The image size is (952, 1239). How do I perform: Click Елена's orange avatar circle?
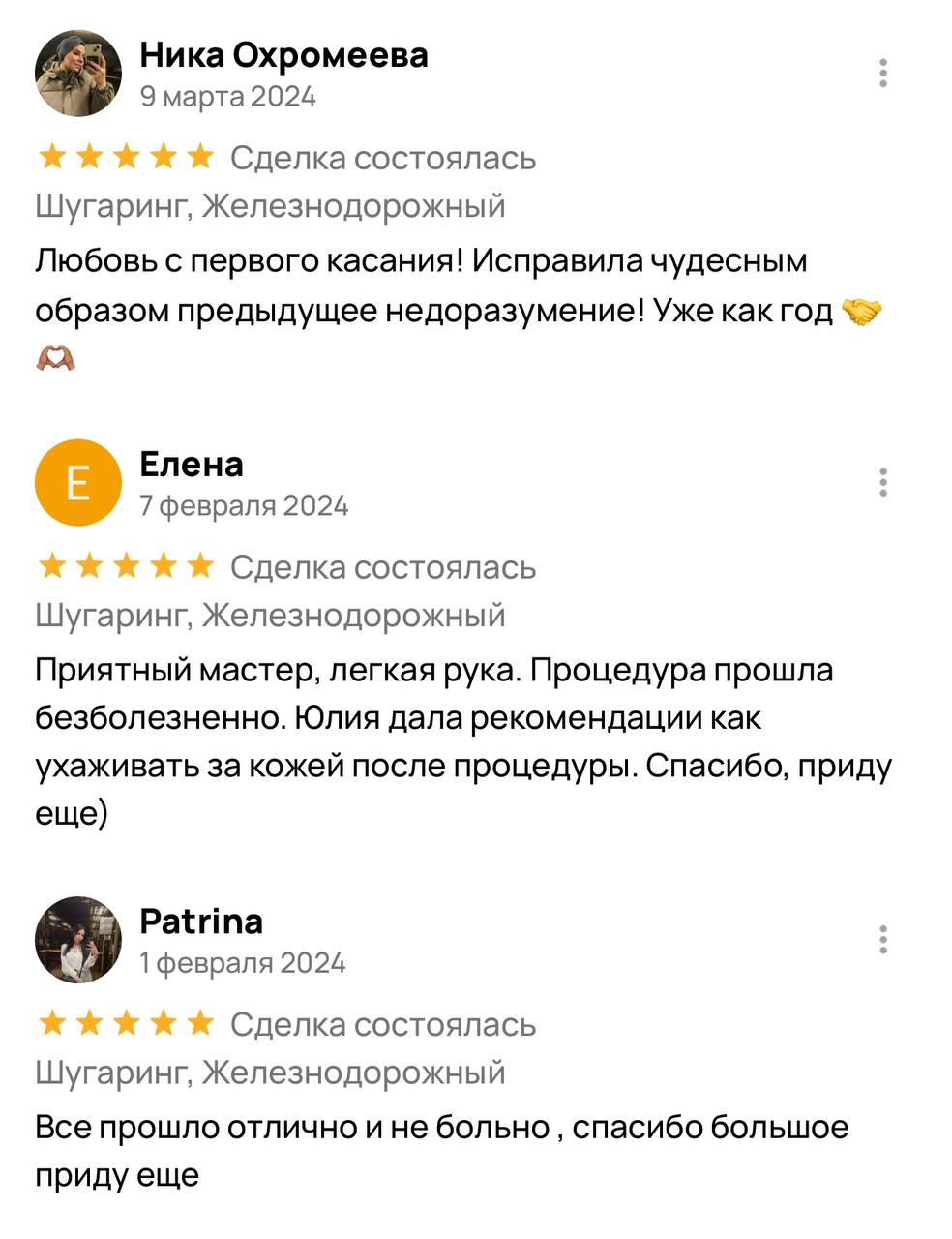coord(75,481)
